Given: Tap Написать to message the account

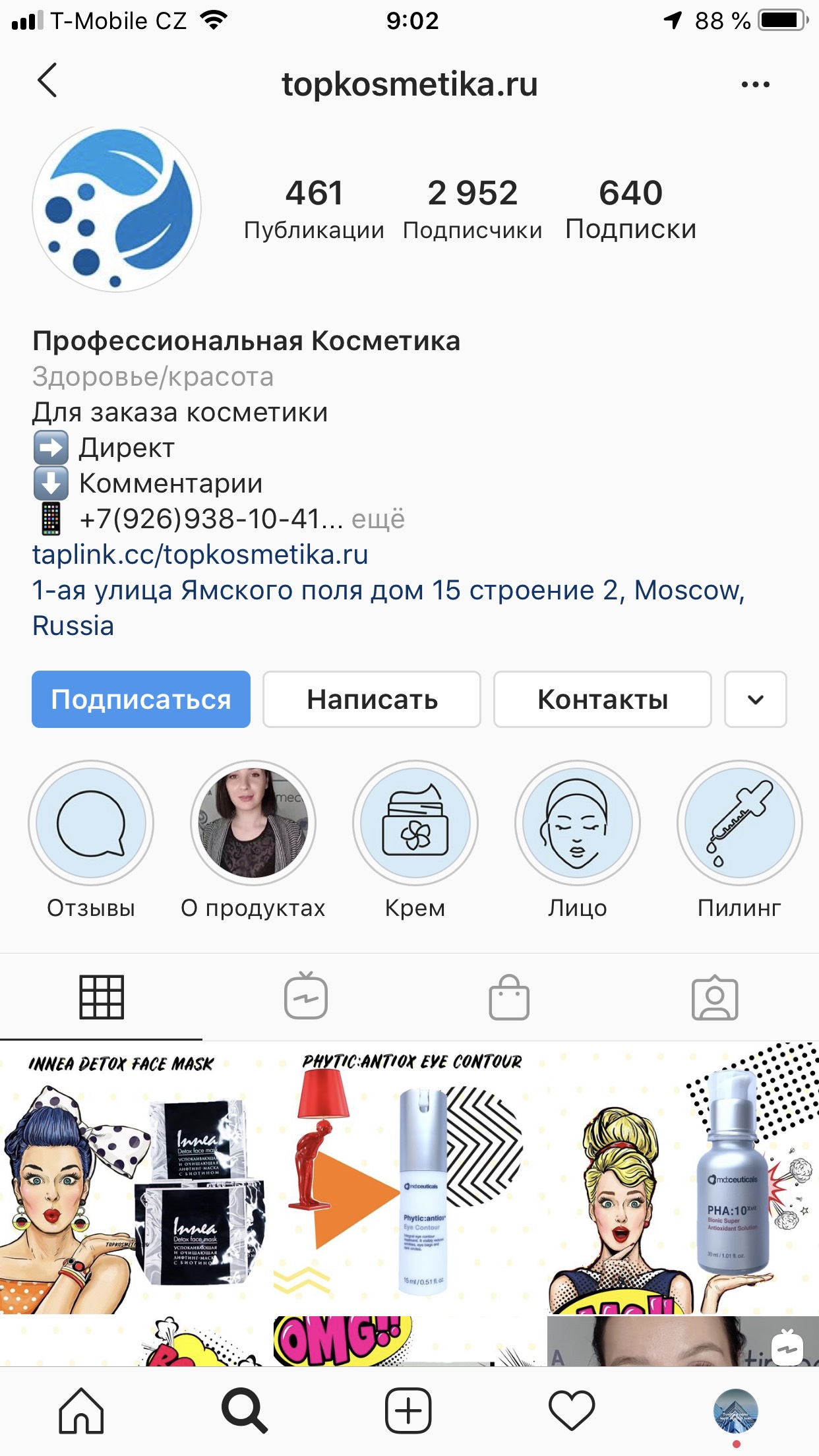Looking at the screenshot, I should [x=372, y=700].
